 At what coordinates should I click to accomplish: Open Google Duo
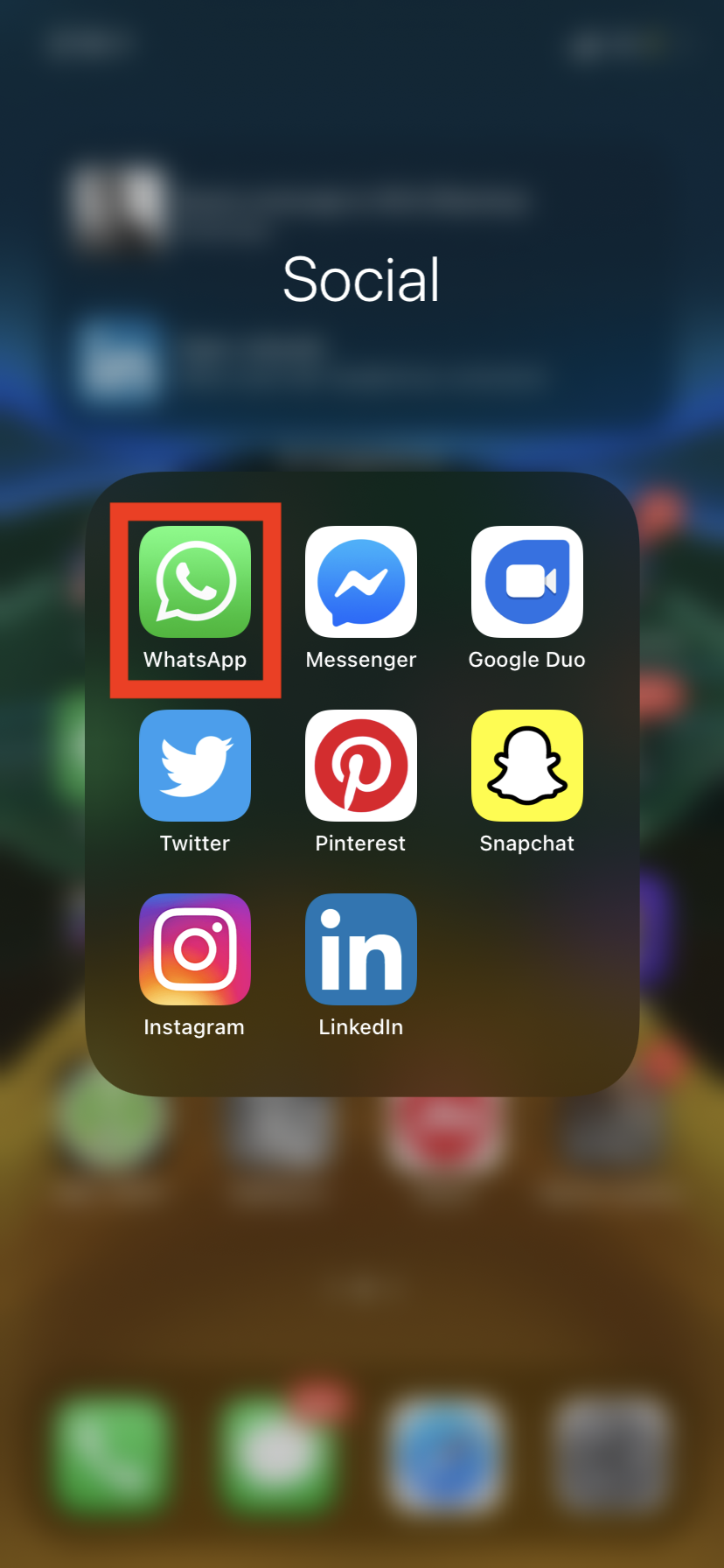point(527,582)
